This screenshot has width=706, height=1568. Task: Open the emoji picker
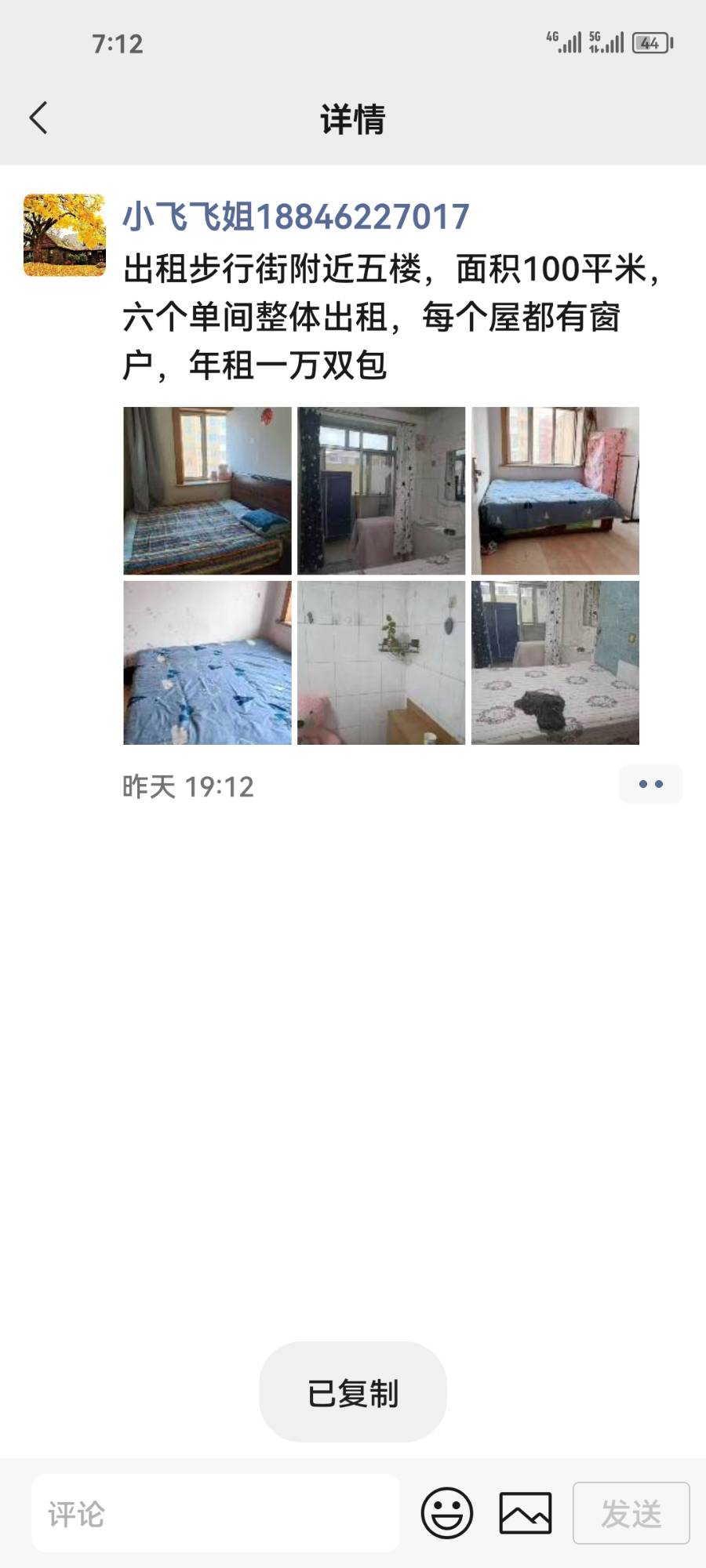tap(447, 1513)
